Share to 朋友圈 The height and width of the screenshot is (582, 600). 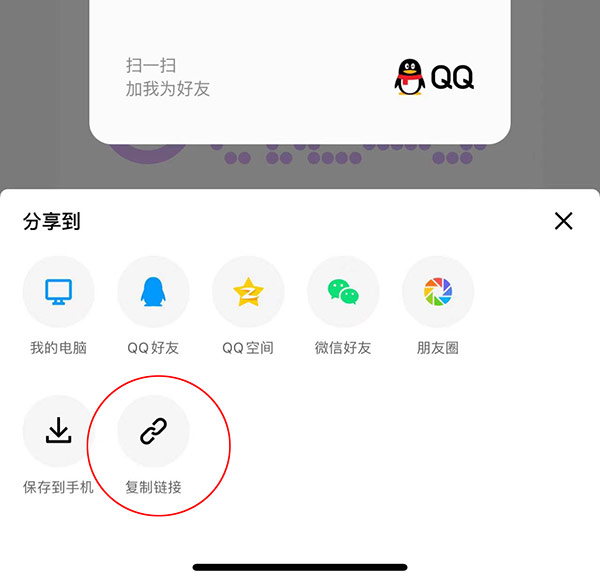(x=438, y=292)
